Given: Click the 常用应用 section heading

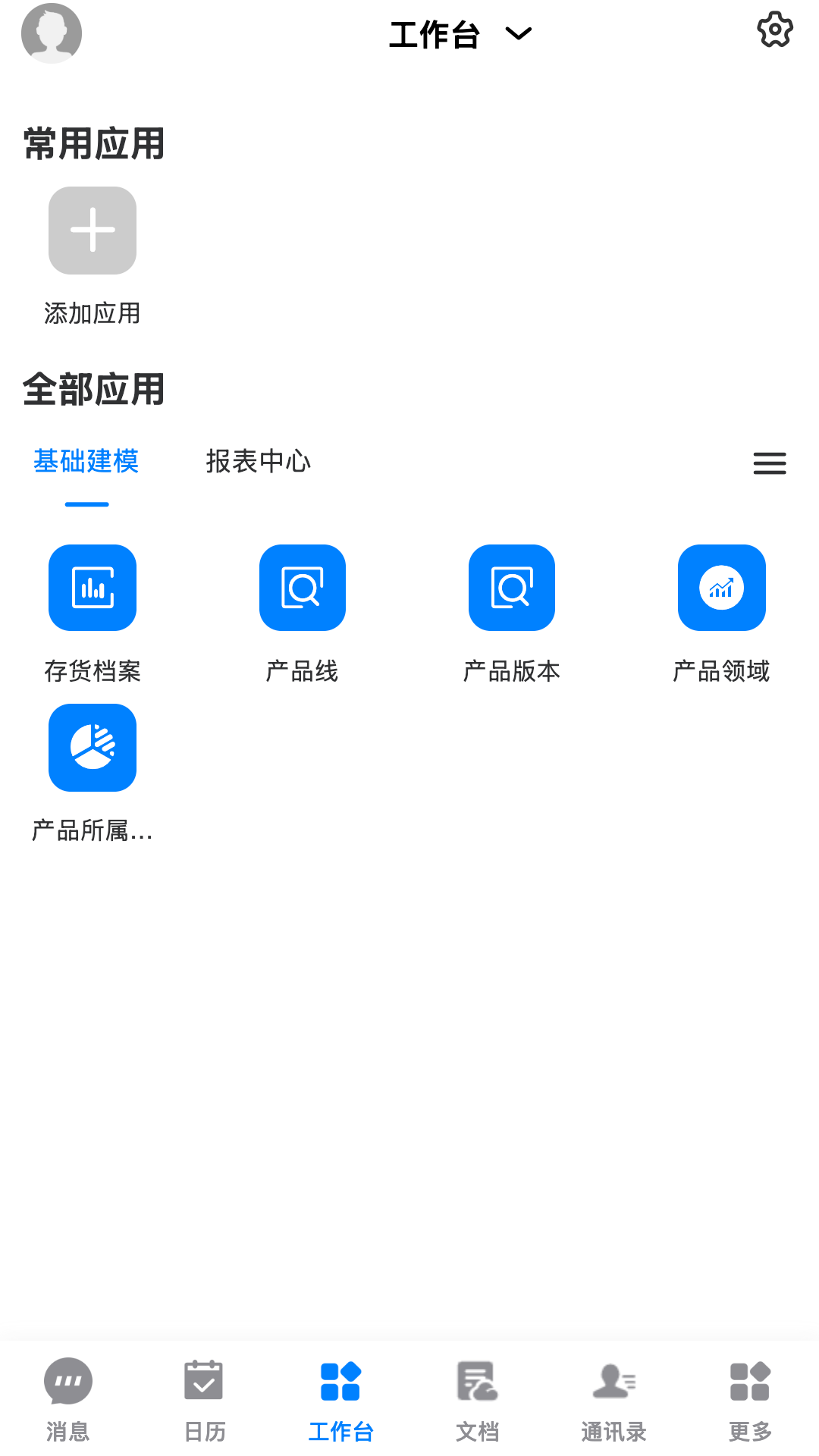Looking at the screenshot, I should click(x=93, y=145).
